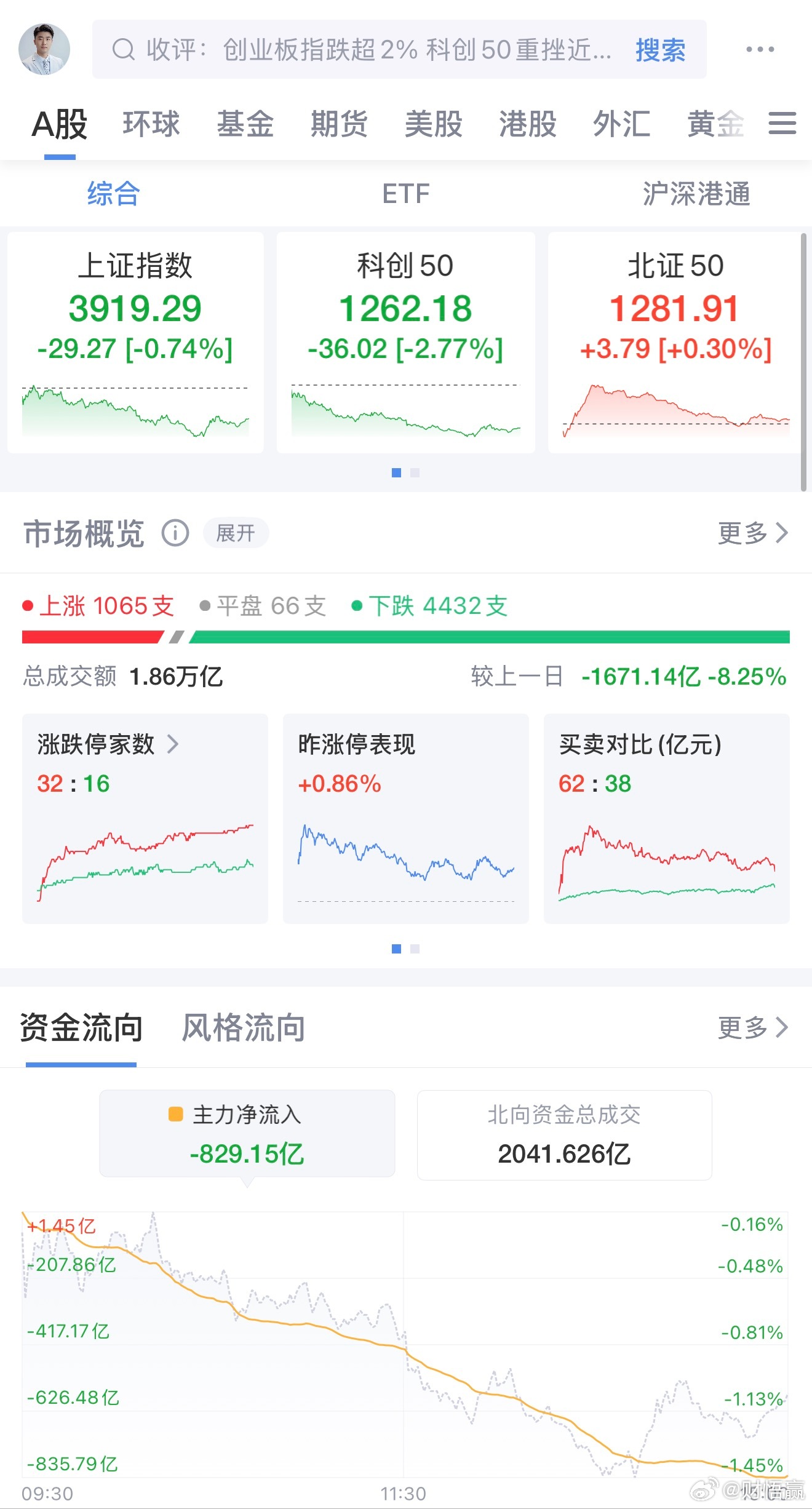Open 北向资金总成交 details card
Screen dimensions: 812x1509
point(563,1135)
